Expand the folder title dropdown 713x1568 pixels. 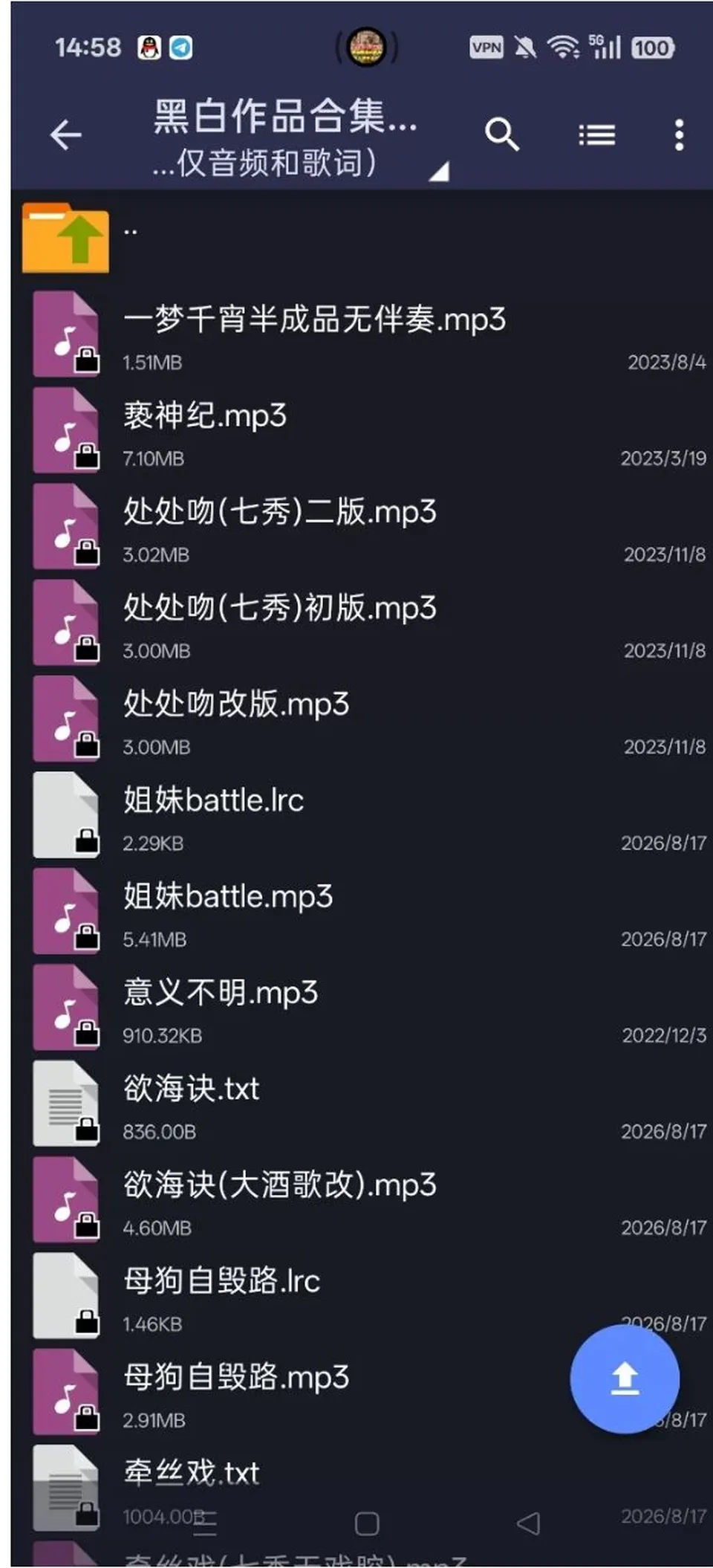click(440, 172)
